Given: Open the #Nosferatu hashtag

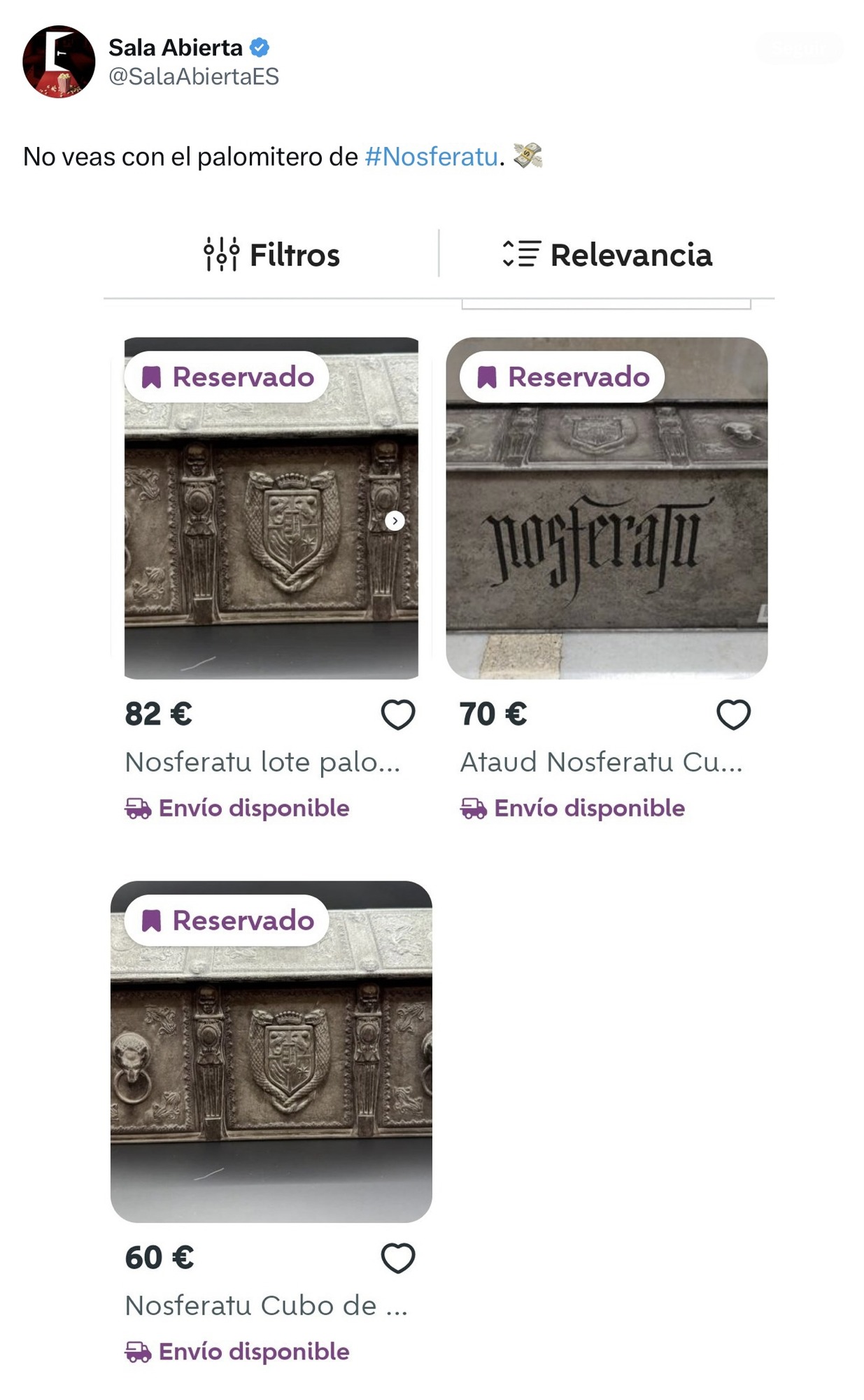Looking at the screenshot, I should pos(431,157).
